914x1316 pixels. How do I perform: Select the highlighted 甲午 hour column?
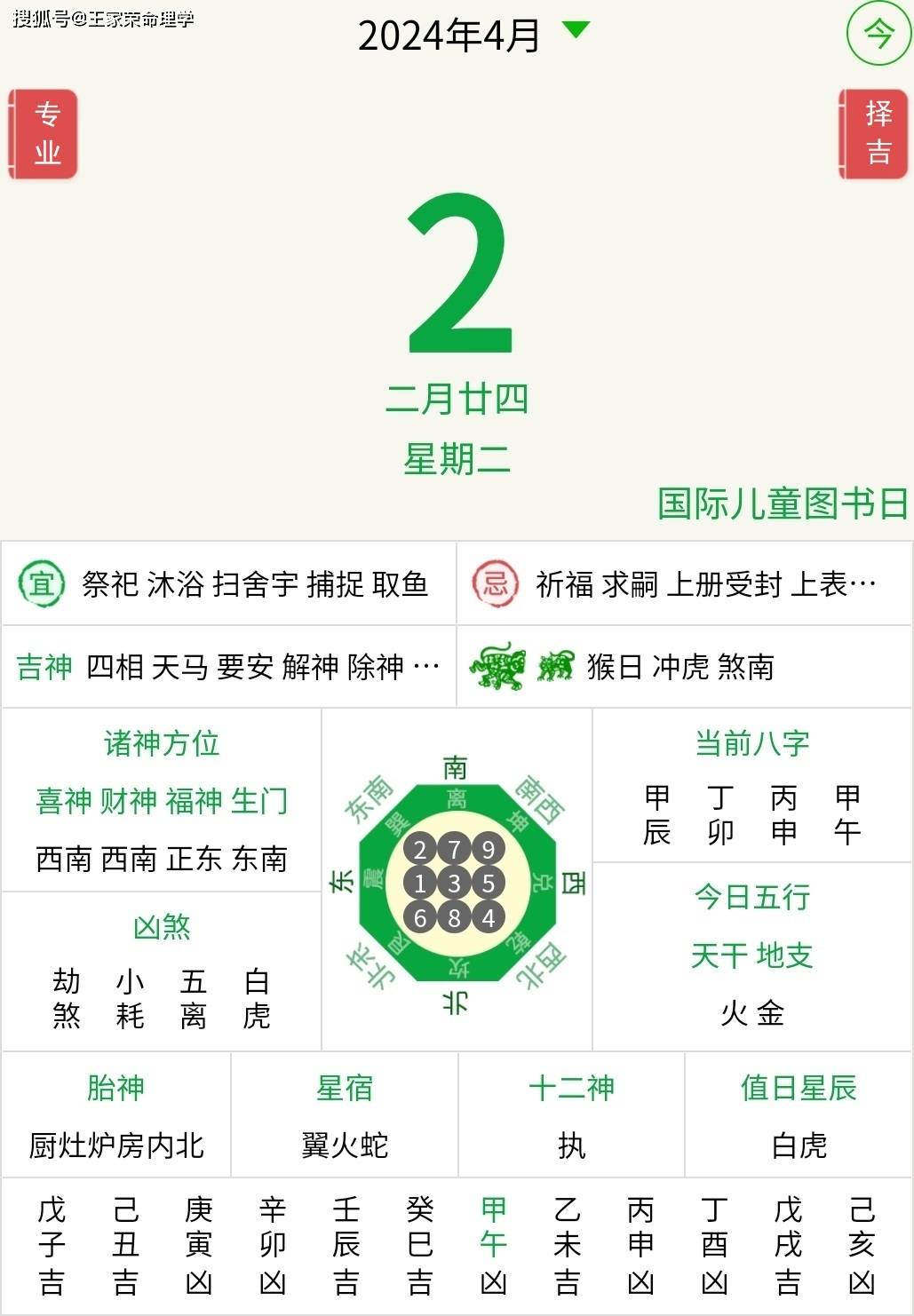[493, 1244]
